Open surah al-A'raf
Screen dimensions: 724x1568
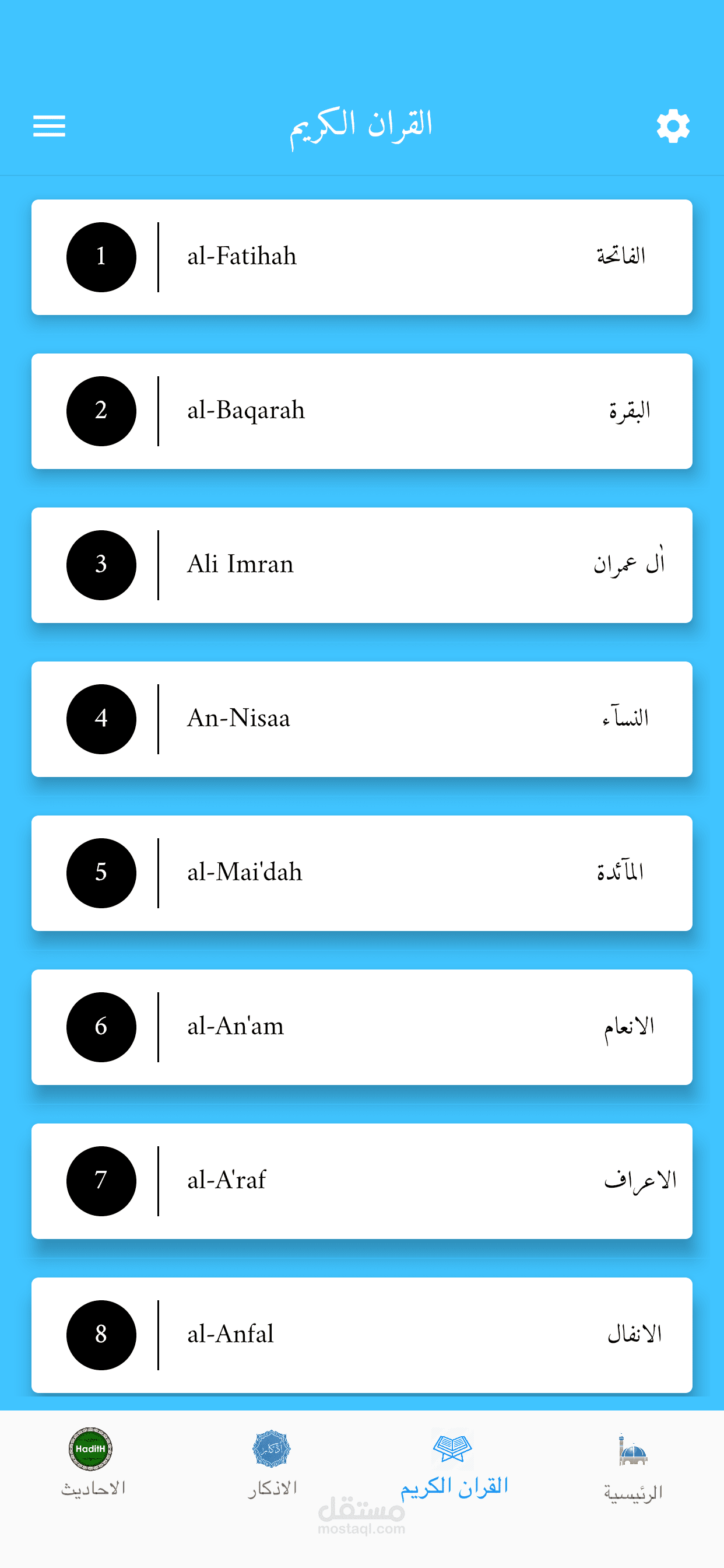361,1181
